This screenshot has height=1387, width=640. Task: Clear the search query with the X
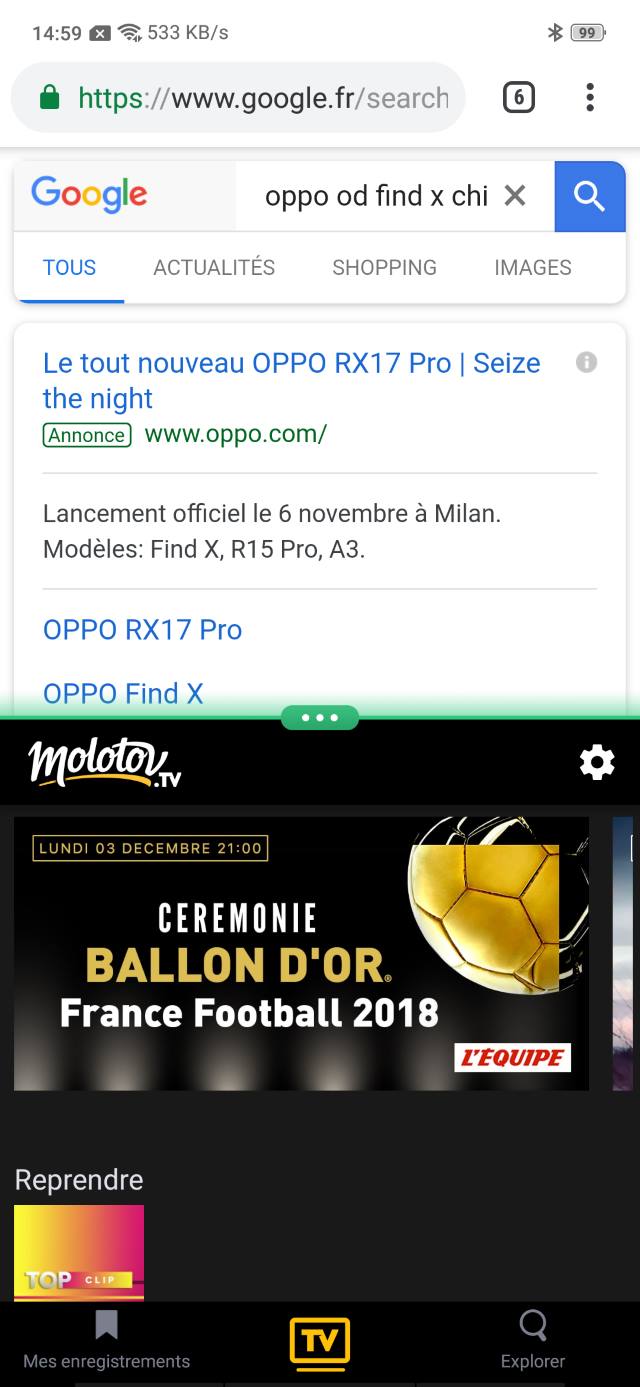pyautogui.click(x=515, y=196)
